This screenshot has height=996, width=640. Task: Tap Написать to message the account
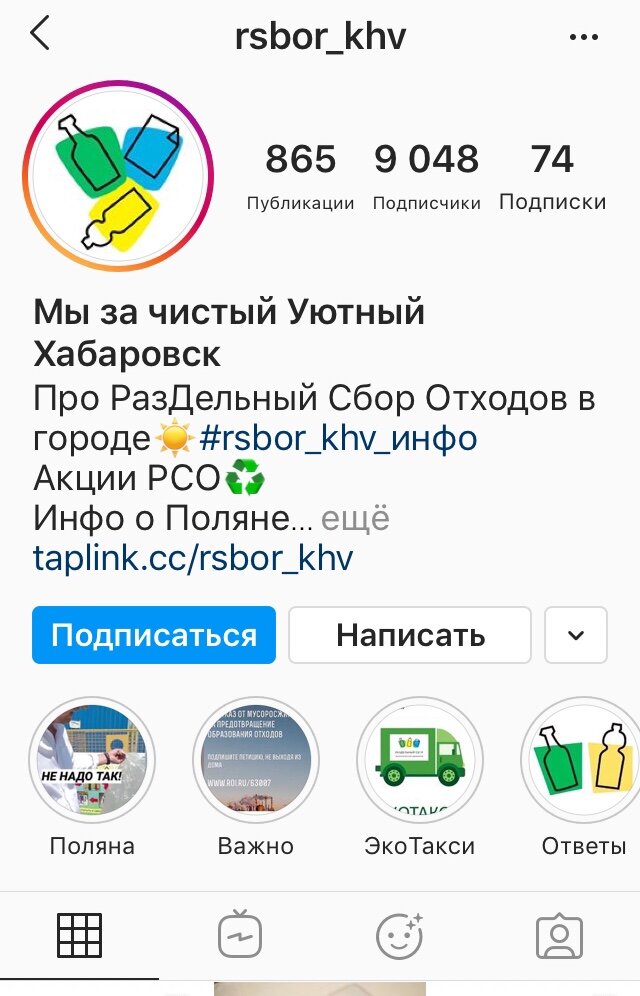[410, 635]
